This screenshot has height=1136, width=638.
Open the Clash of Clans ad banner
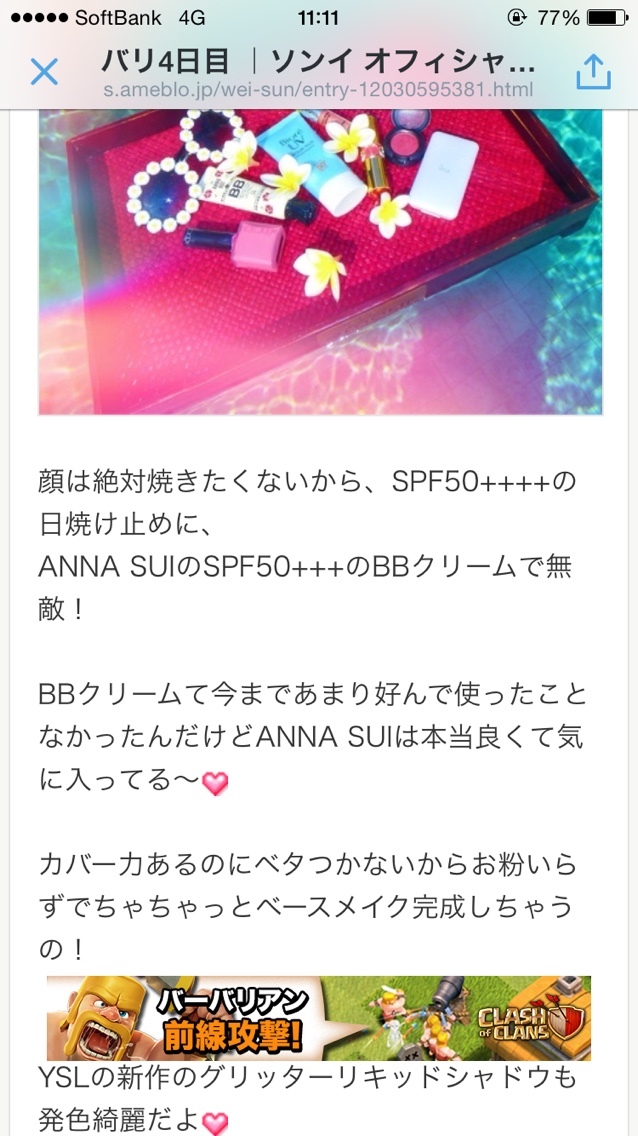319,1018
